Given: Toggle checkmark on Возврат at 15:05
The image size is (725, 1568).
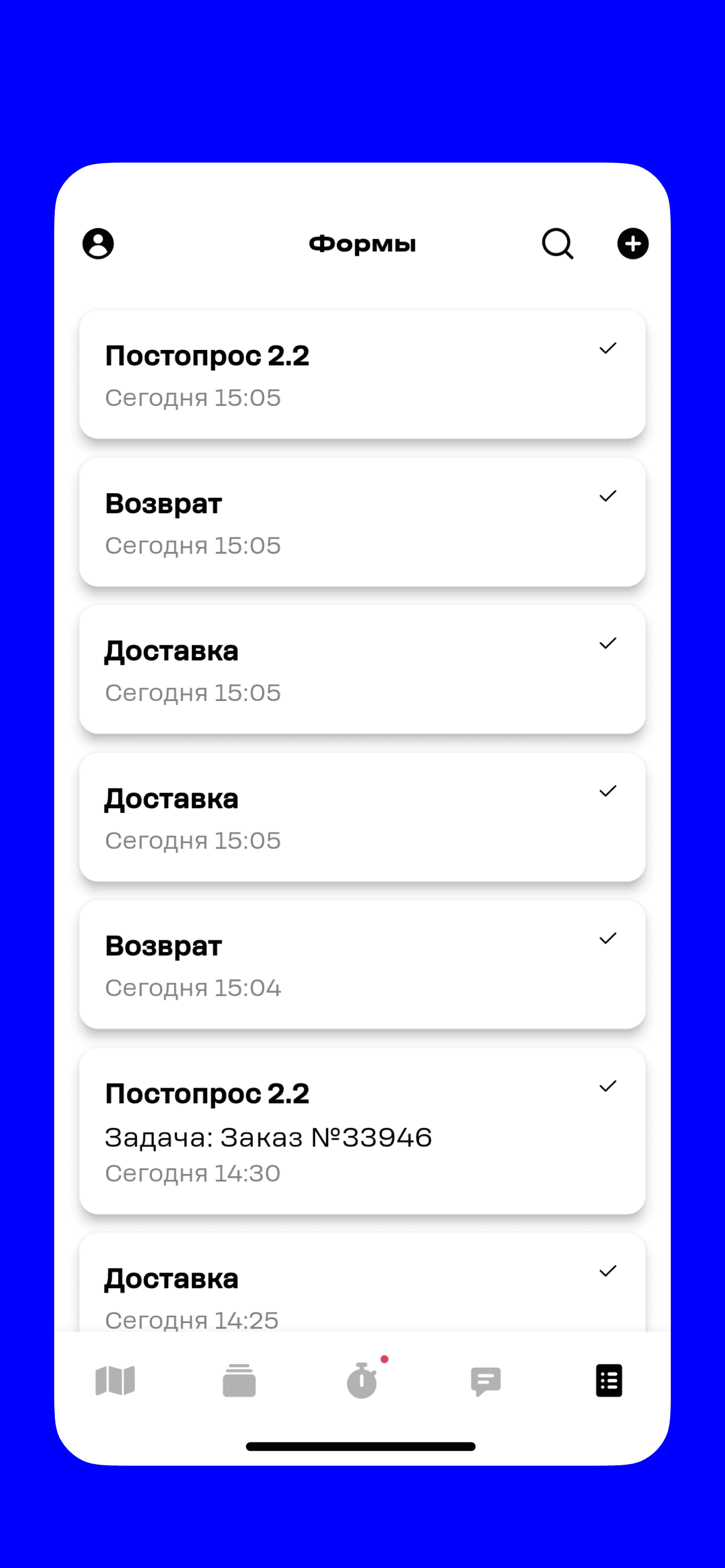Looking at the screenshot, I should [x=608, y=496].
